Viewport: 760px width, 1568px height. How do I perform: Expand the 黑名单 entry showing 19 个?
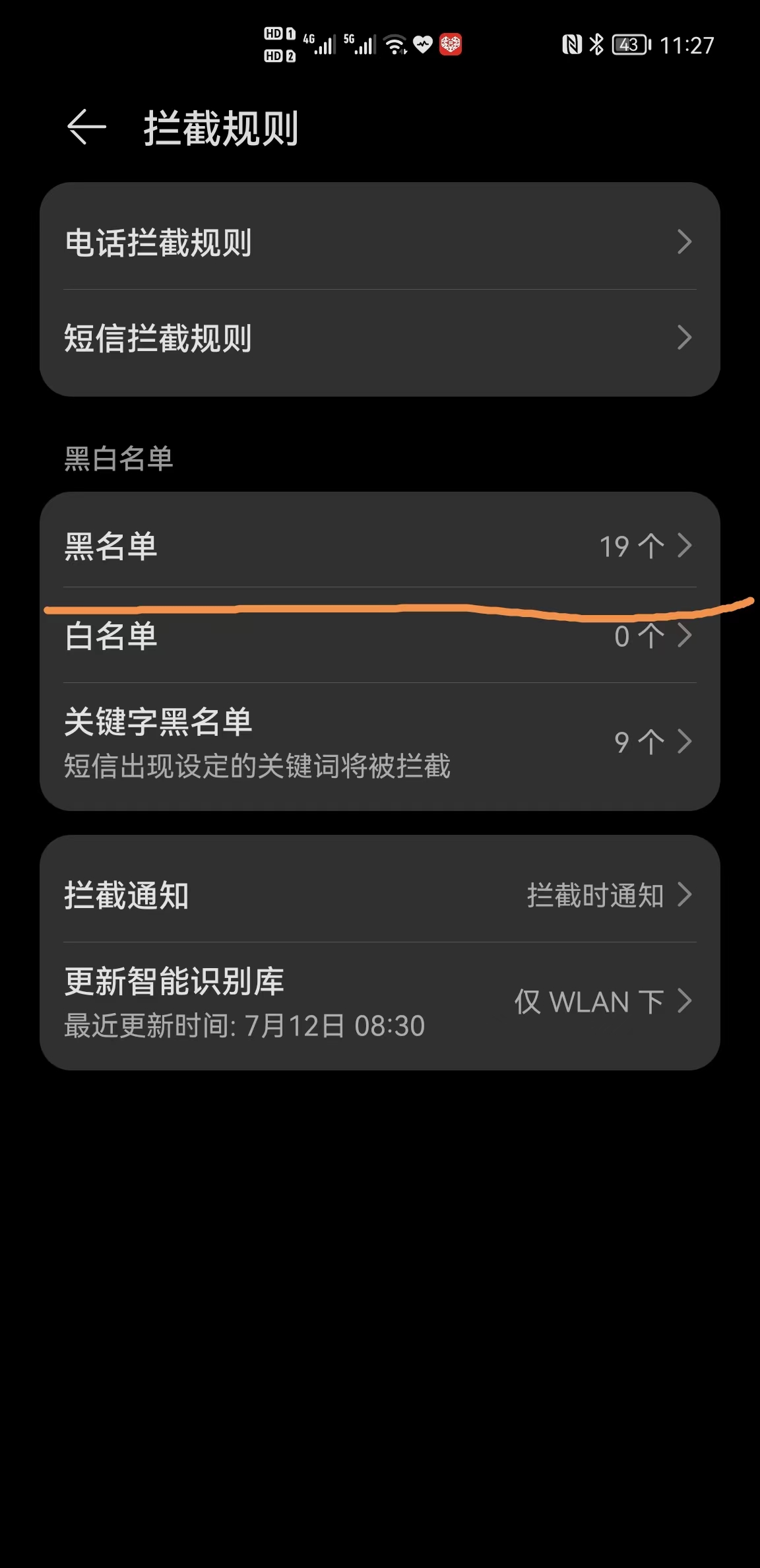coord(380,546)
